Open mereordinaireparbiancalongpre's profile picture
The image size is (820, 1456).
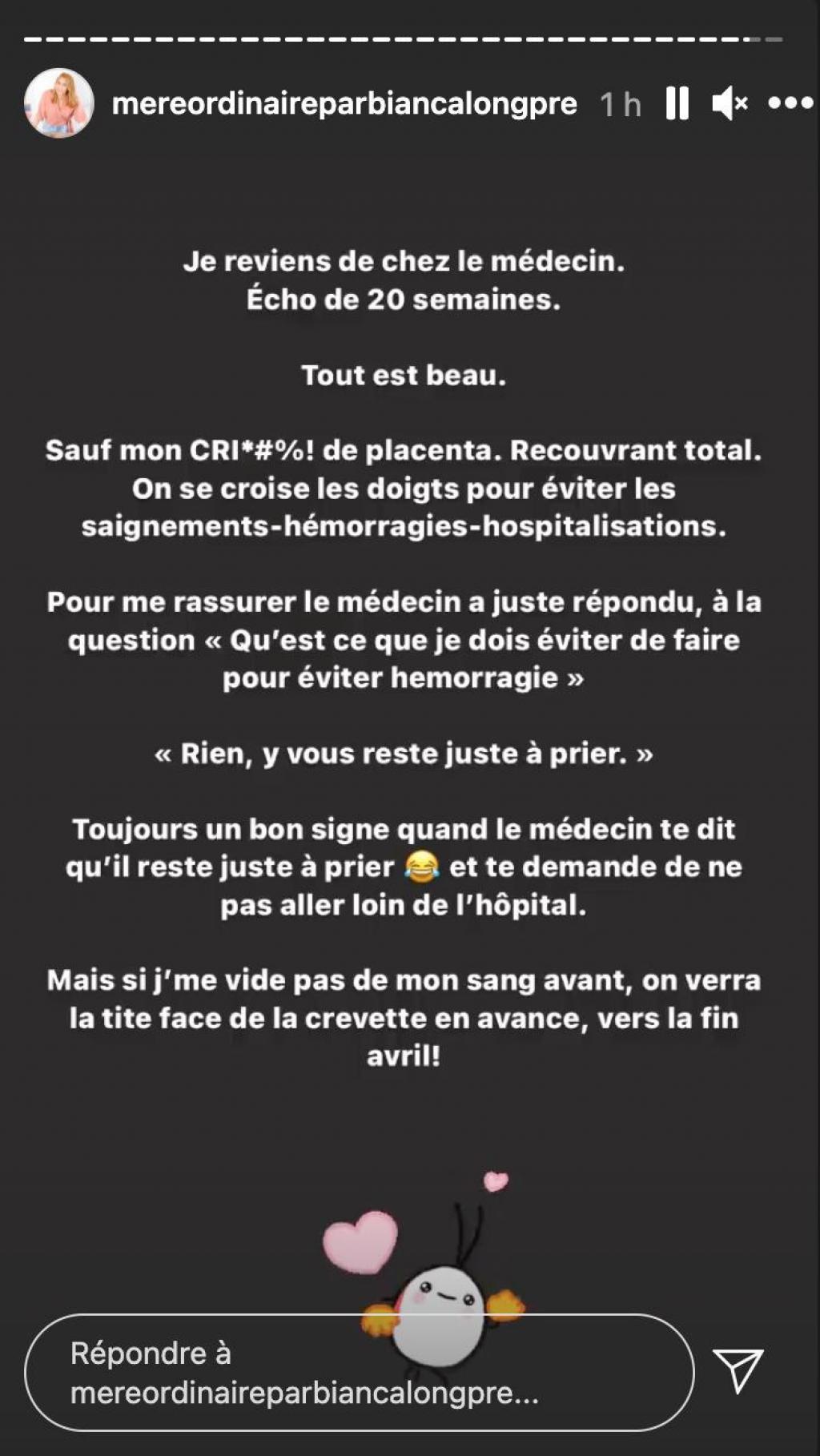click(59, 103)
